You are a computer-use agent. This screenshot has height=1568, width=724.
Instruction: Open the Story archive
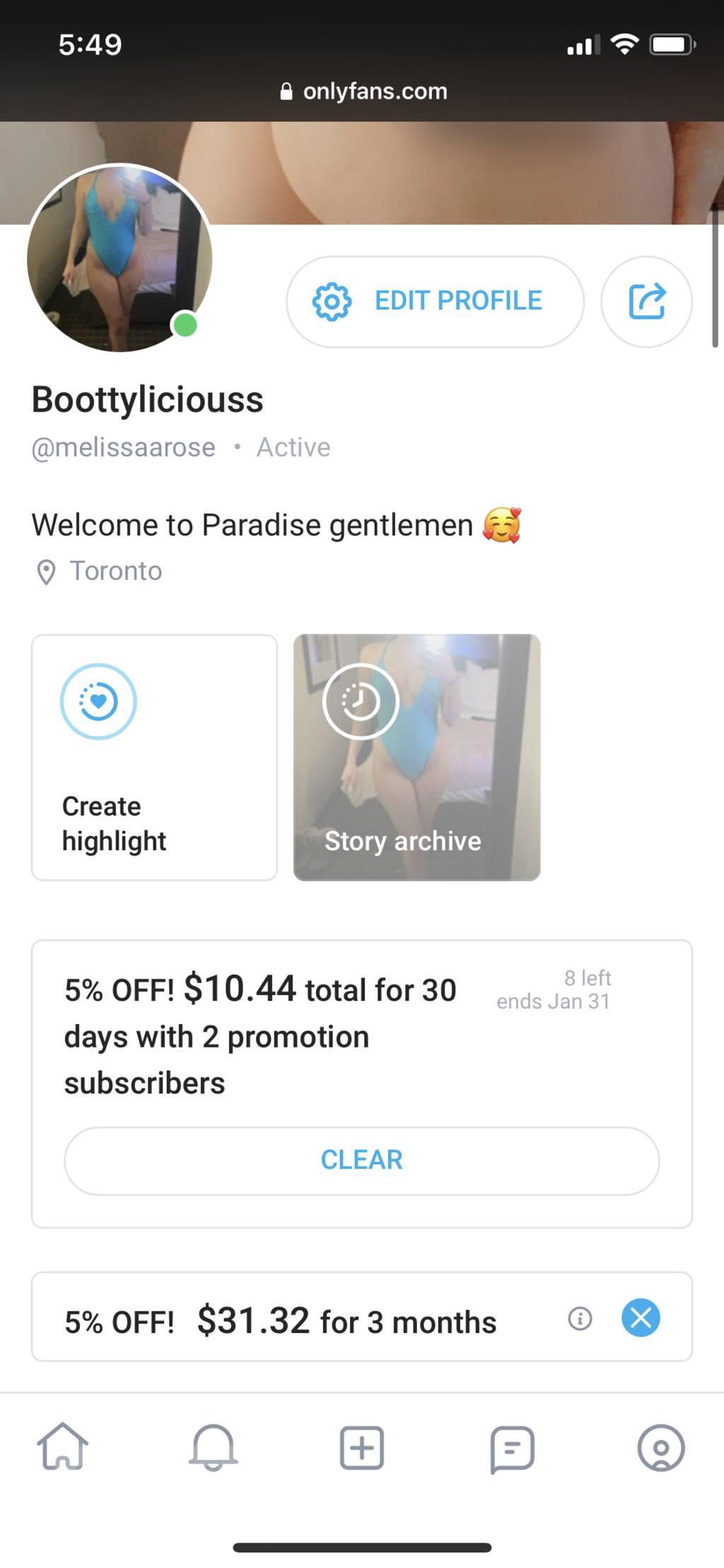(x=416, y=757)
